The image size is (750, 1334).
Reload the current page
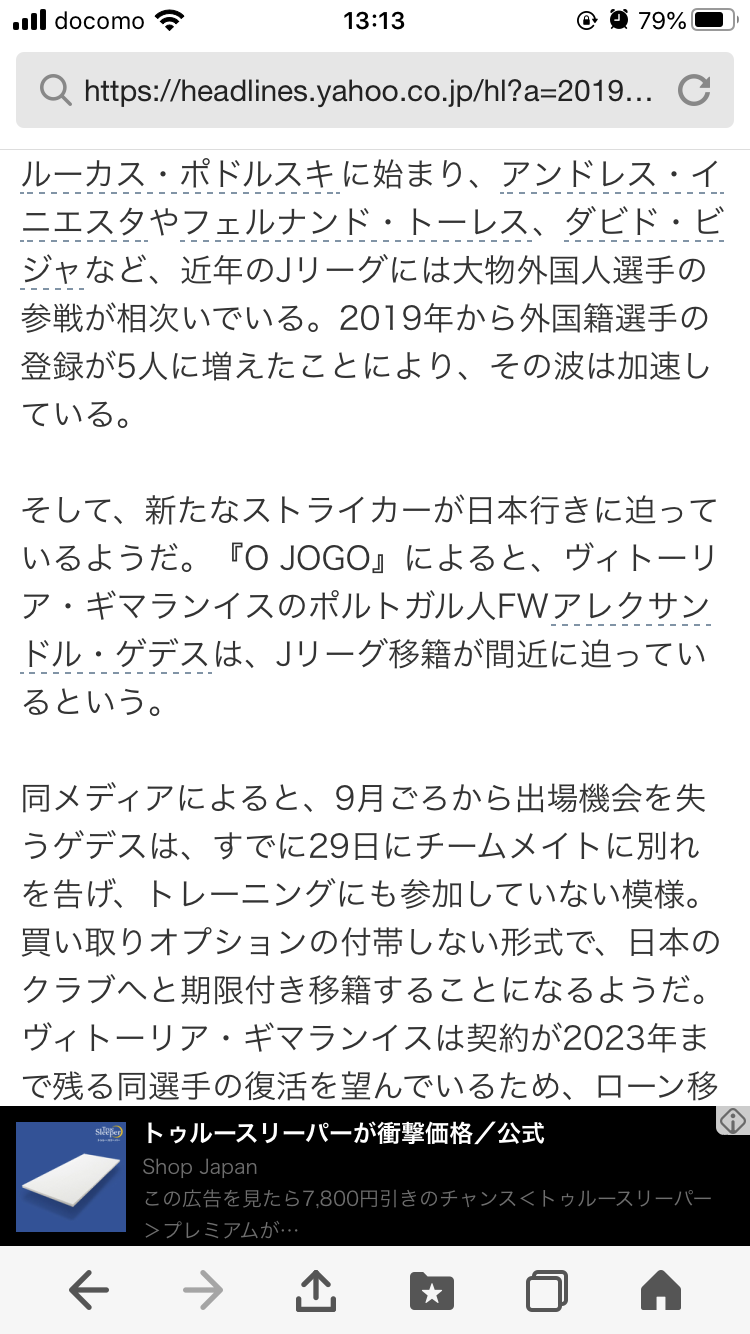[694, 91]
